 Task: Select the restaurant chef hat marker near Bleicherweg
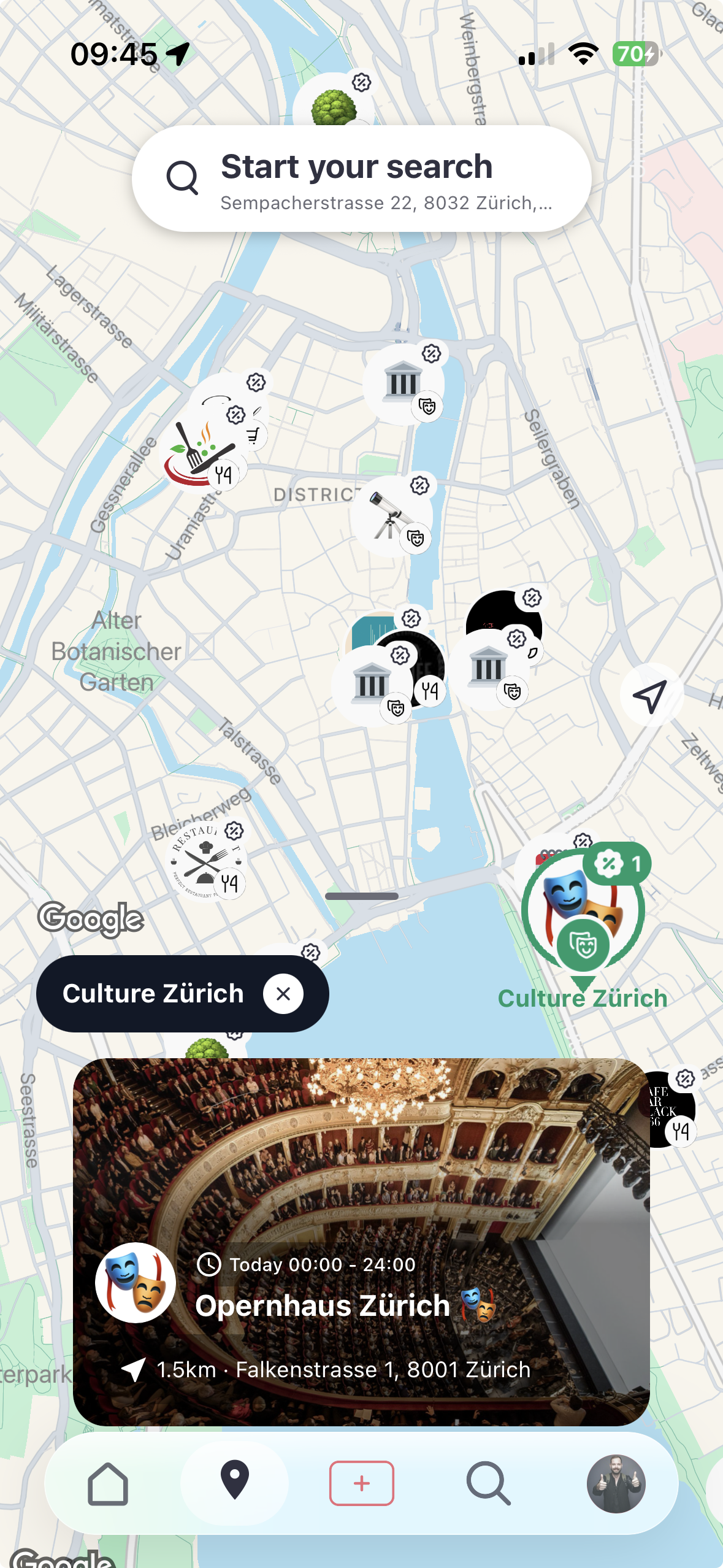pos(204,860)
